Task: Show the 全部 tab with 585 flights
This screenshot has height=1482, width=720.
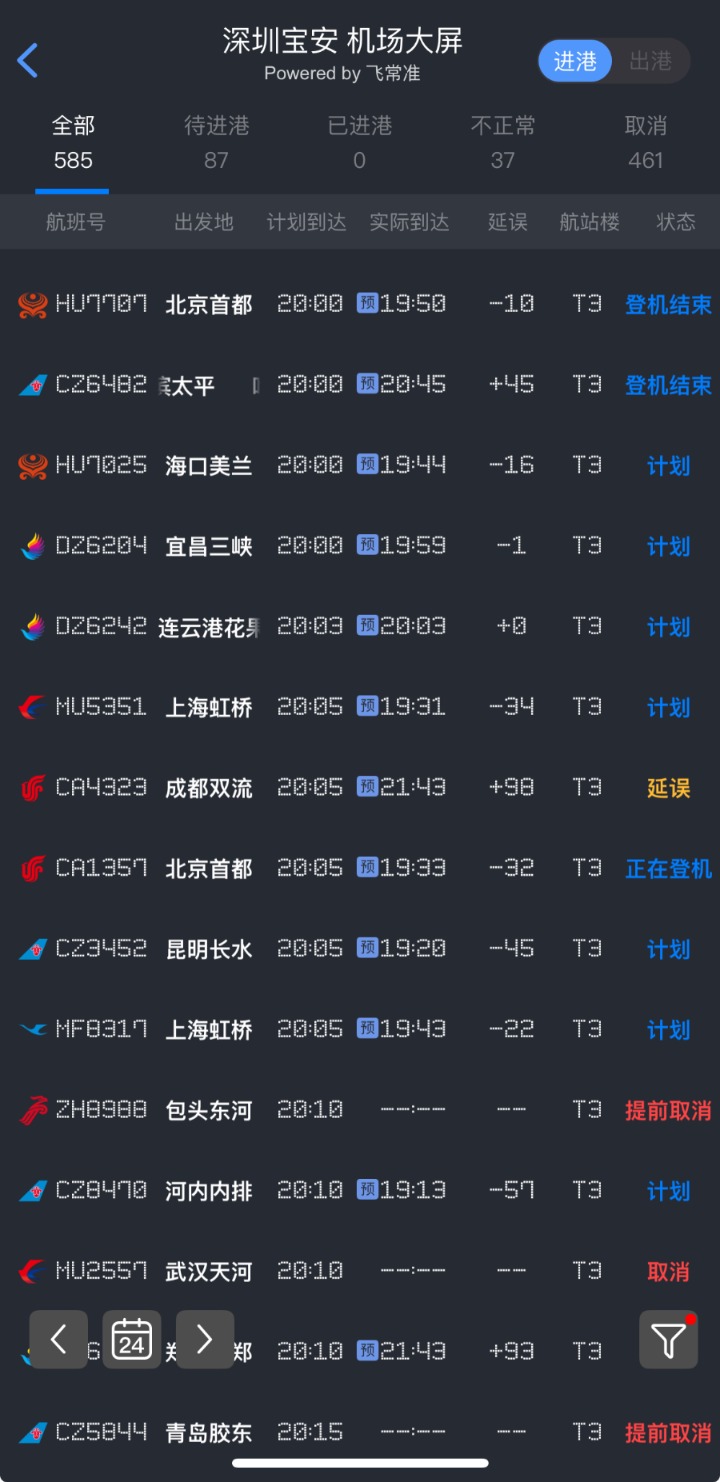Action: [x=73, y=142]
